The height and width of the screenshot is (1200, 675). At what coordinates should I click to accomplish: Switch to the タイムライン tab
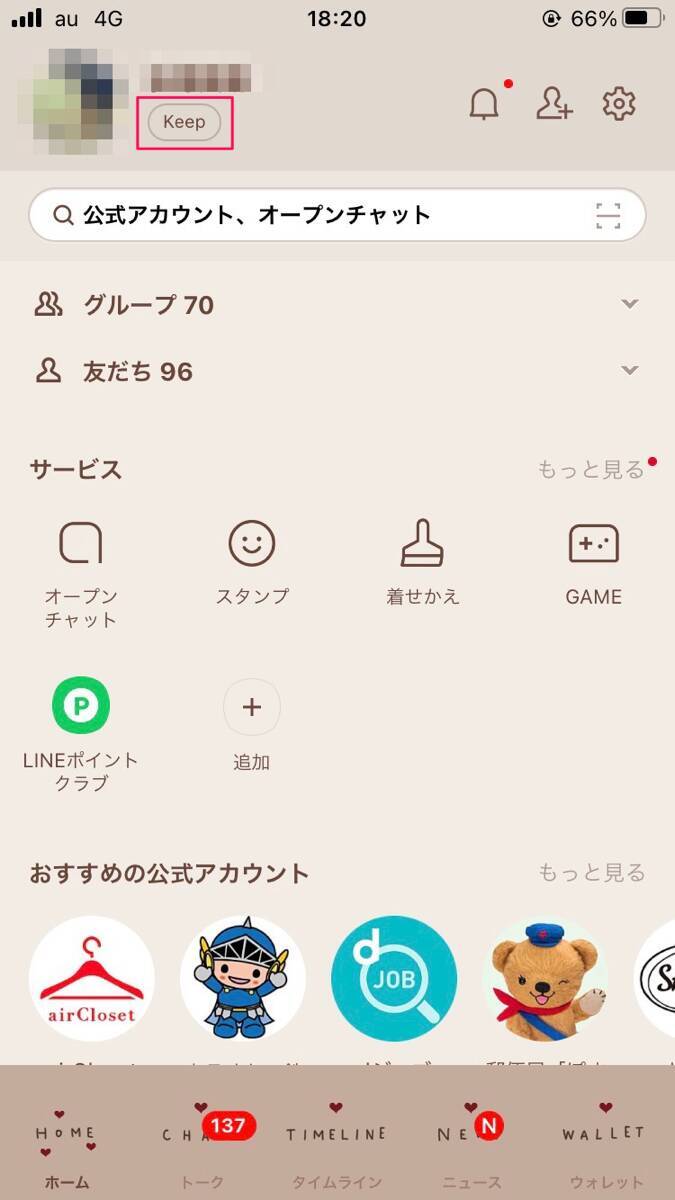coord(336,1150)
